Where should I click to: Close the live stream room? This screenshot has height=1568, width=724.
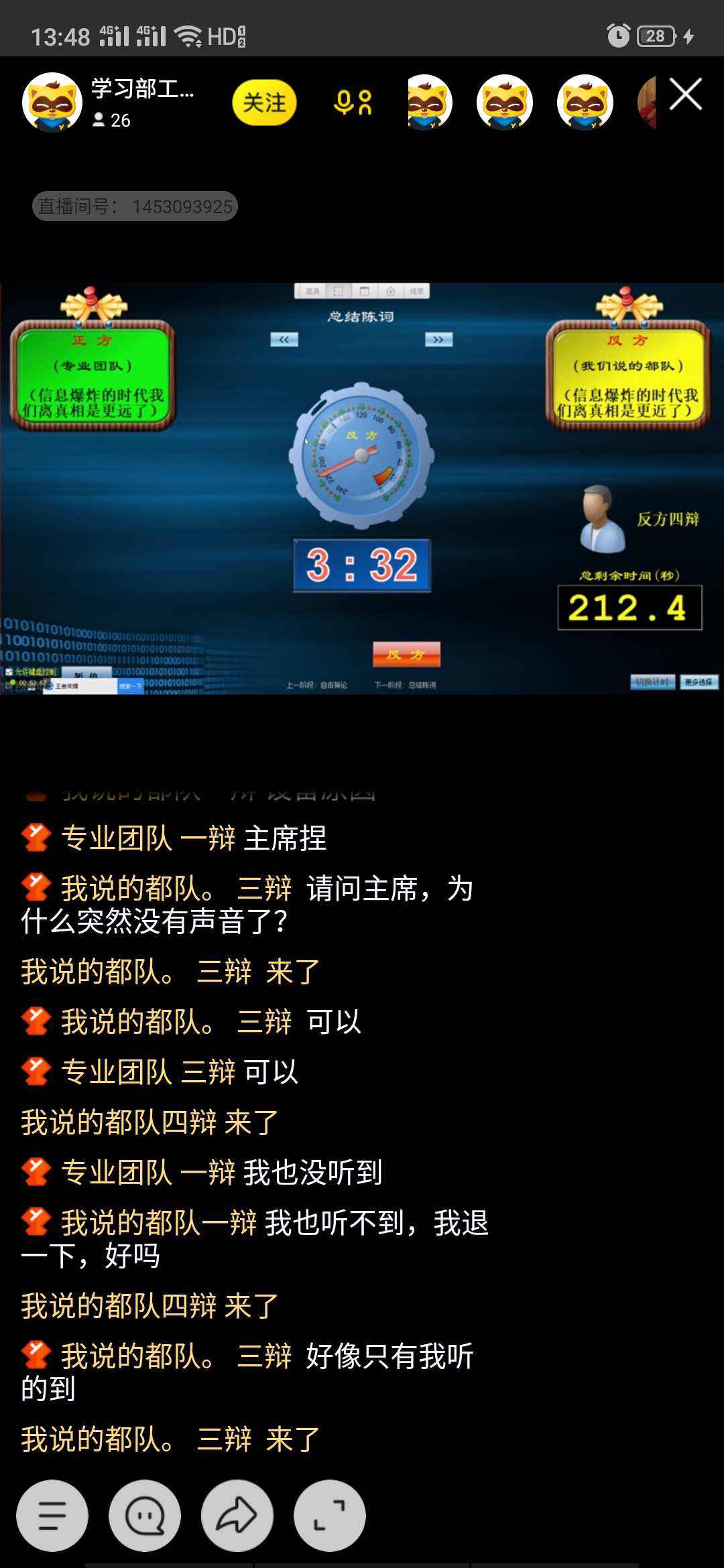click(x=685, y=94)
